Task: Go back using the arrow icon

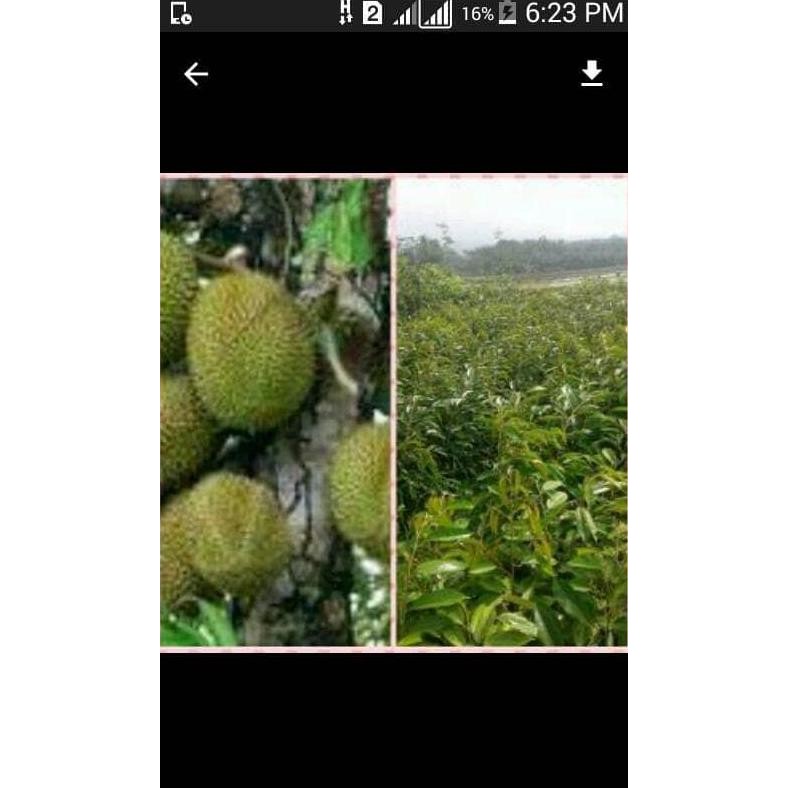Action: (196, 74)
